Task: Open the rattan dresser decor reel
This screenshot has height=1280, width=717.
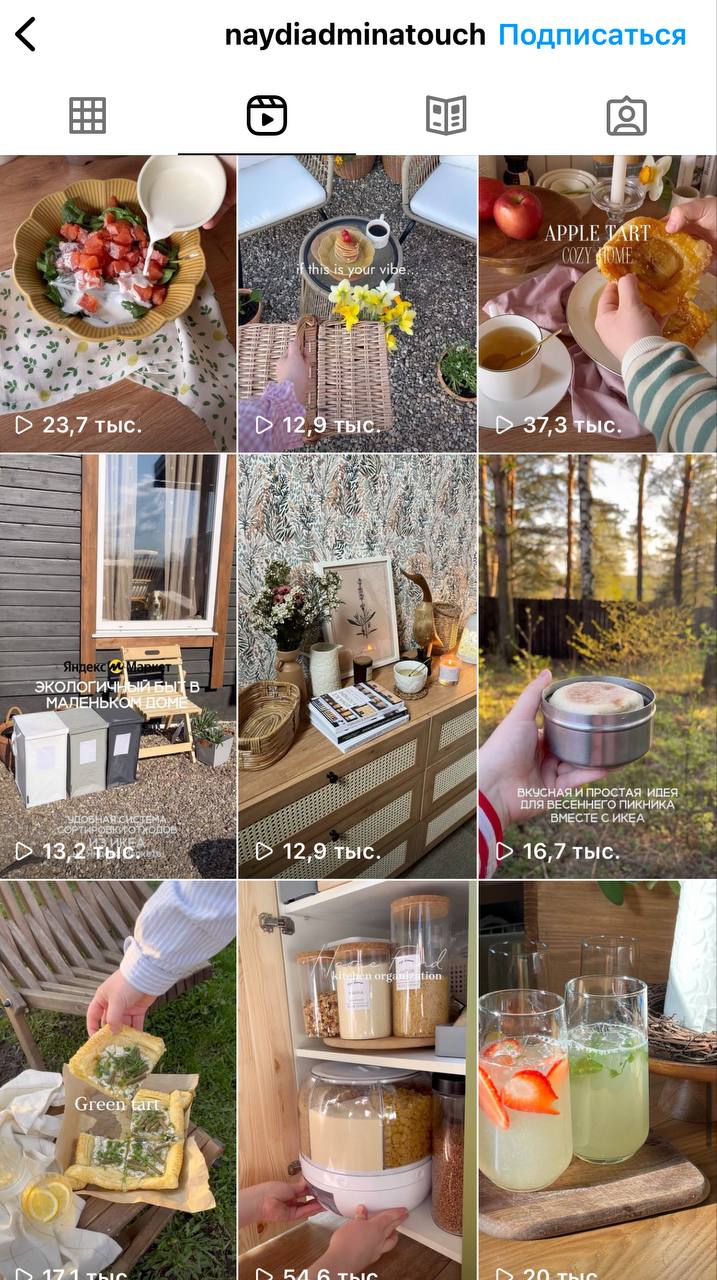Action: [x=357, y=665]
